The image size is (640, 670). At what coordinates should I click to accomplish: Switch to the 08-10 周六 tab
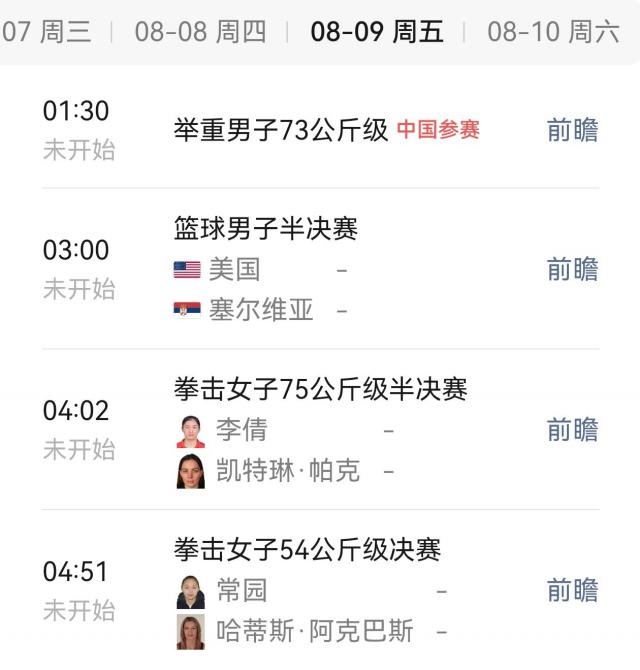click(553, 31)
